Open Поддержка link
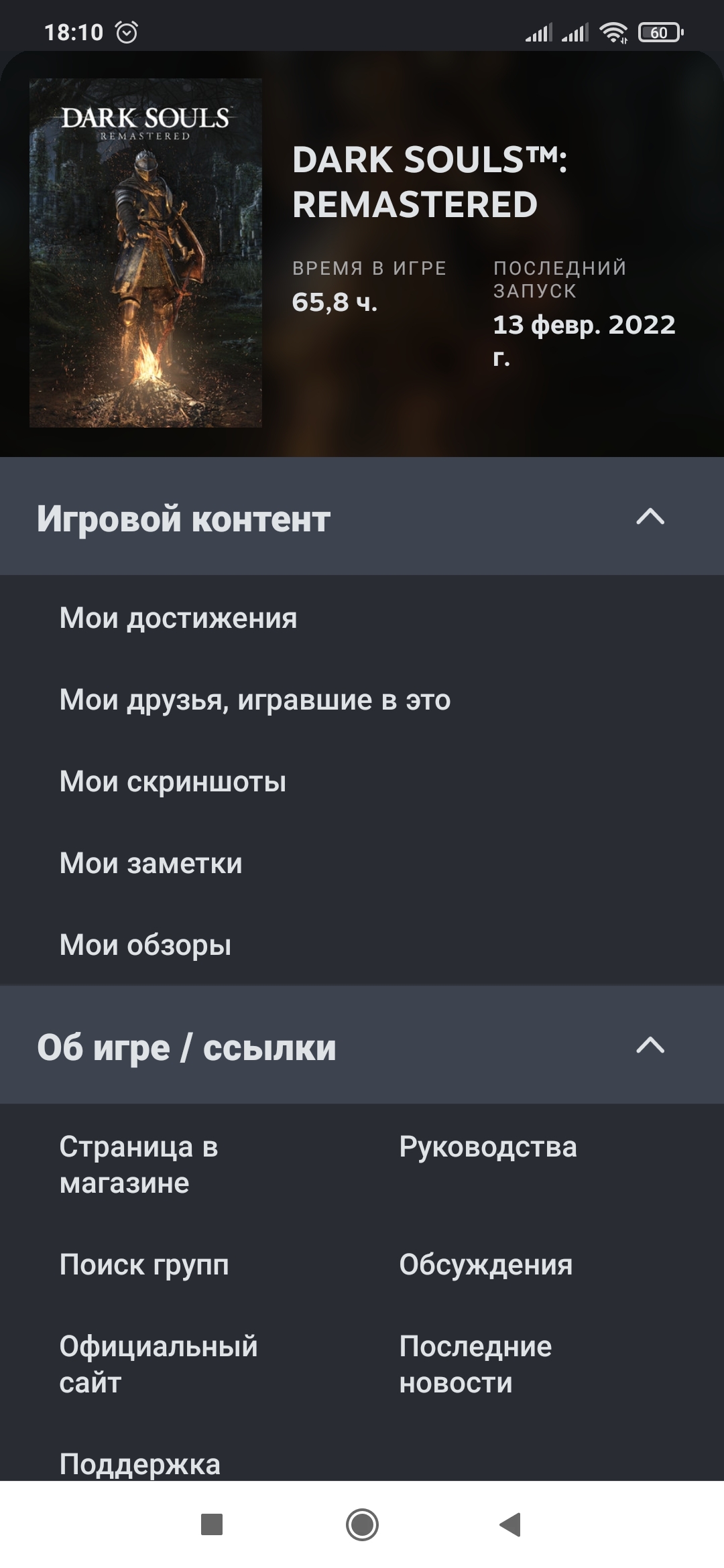Viewport: 724px width, 1568px height. coord(140,1463)
